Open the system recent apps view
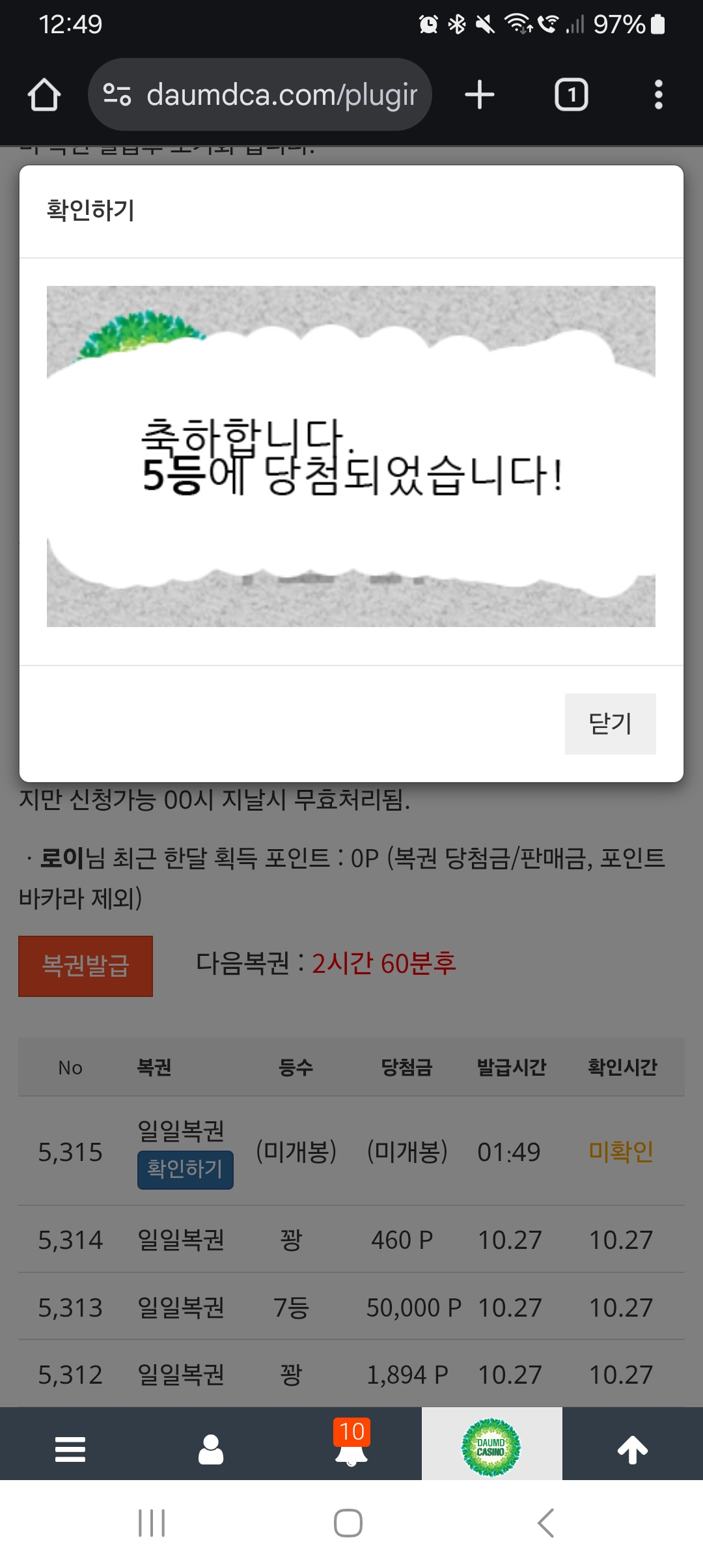 tap(152, 1523)
